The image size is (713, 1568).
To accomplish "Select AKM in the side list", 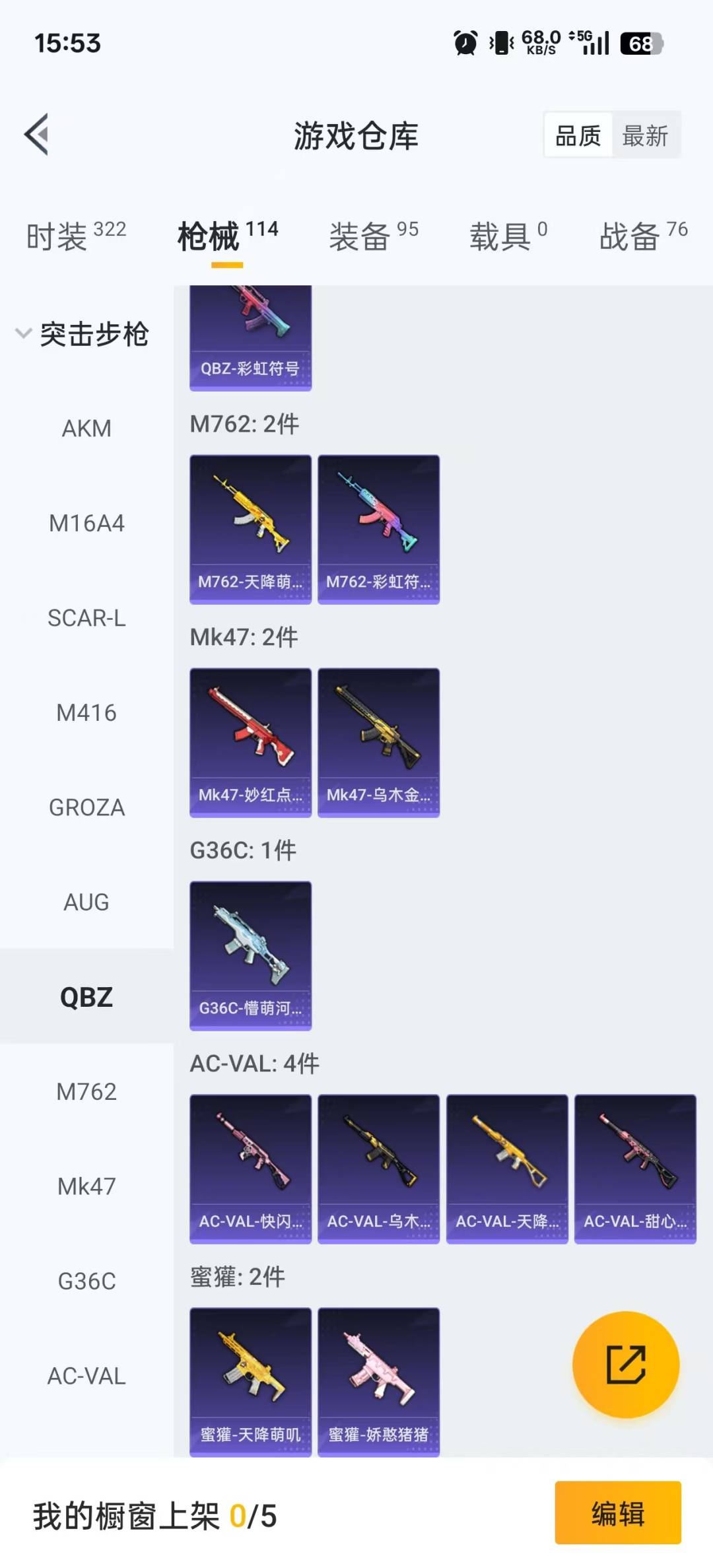I will click(86, 428).
